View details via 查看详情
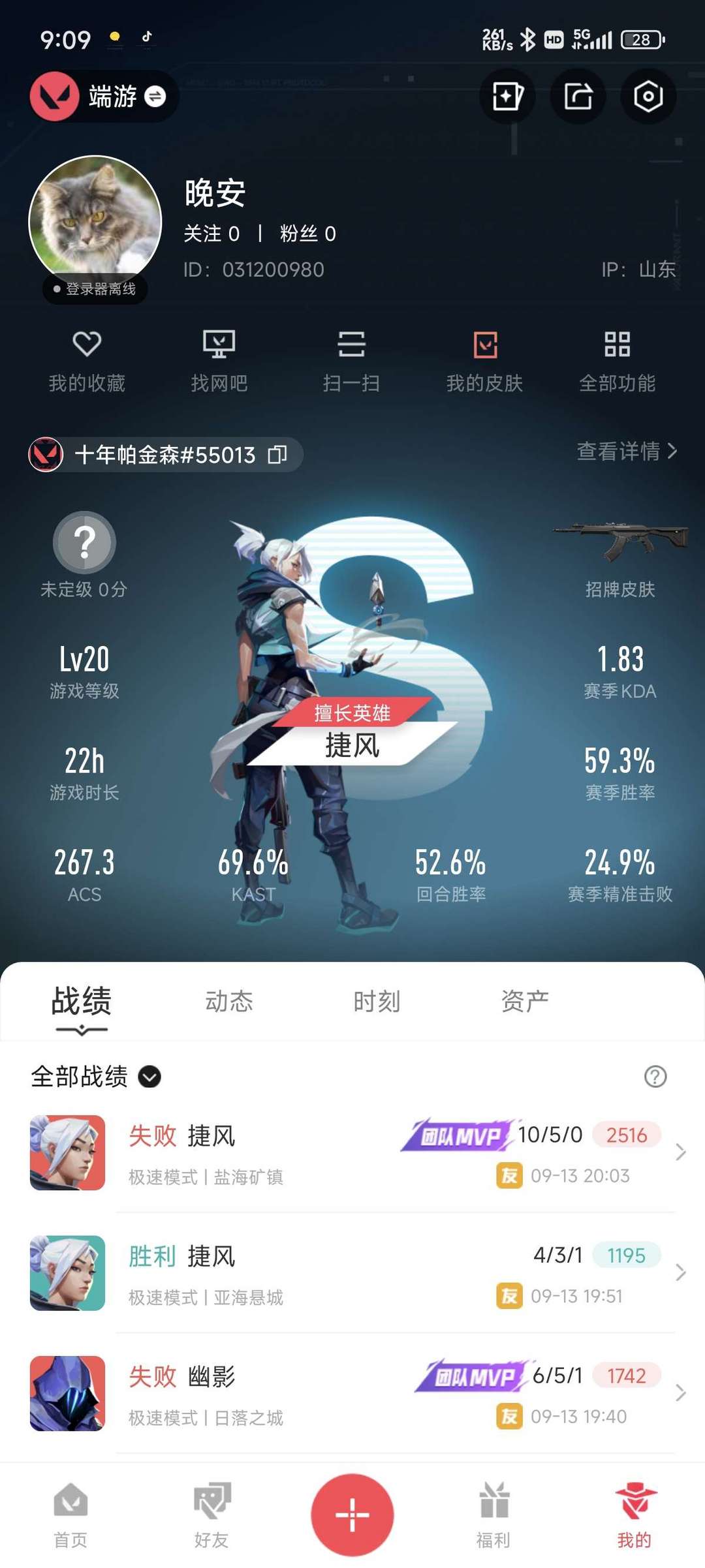 coord(627,451)
